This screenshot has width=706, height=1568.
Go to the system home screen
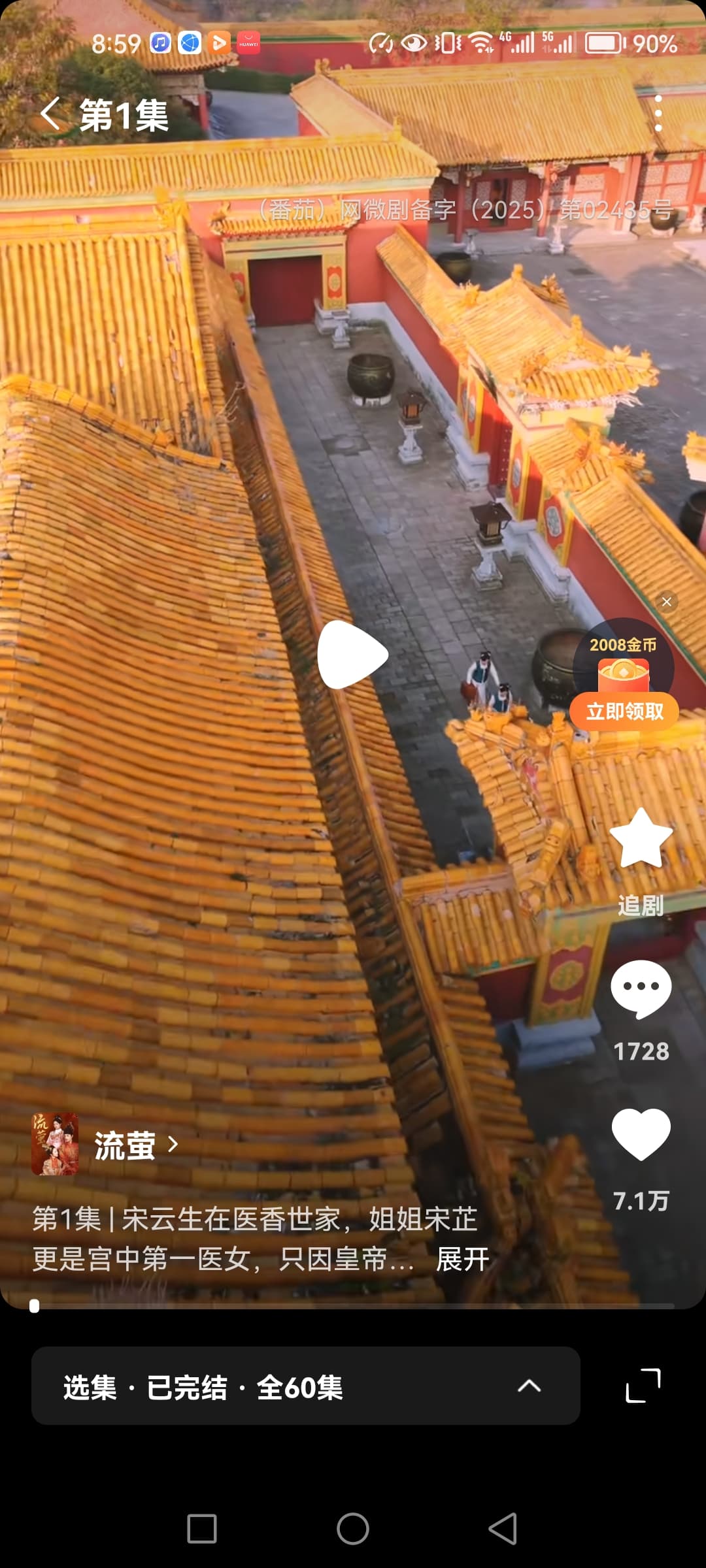(x=353, y=1529)
